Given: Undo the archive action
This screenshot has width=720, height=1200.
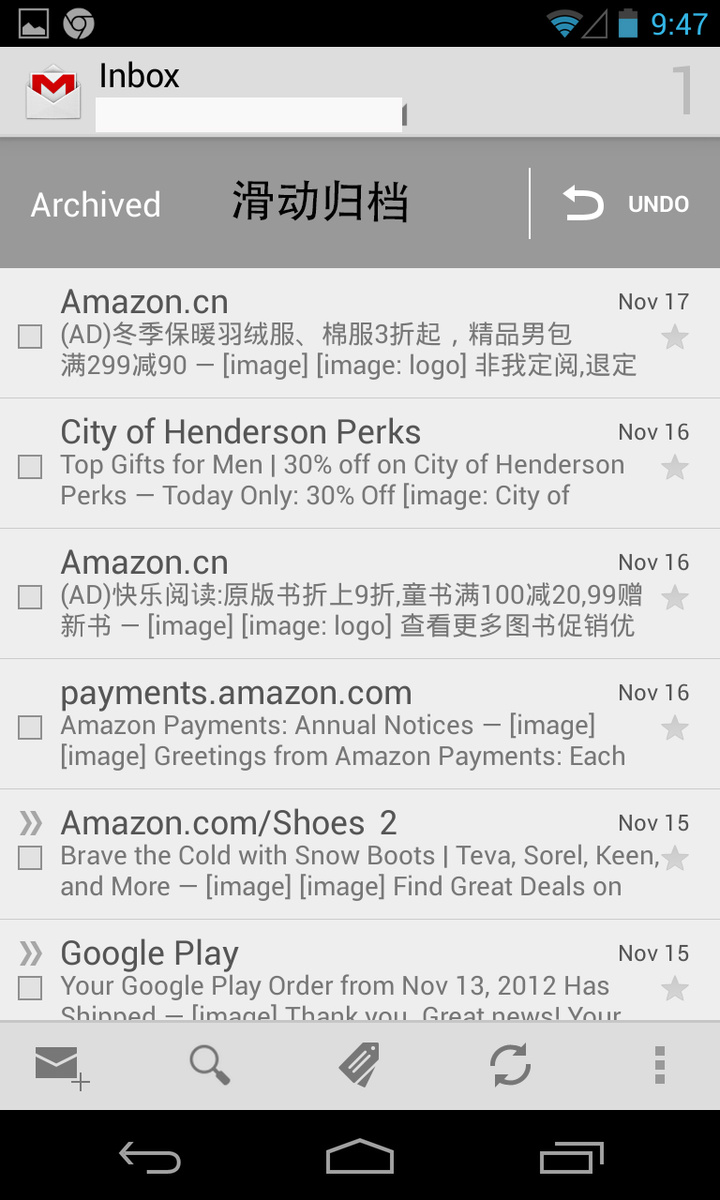Looking at the screenshot, I should 626,204.
